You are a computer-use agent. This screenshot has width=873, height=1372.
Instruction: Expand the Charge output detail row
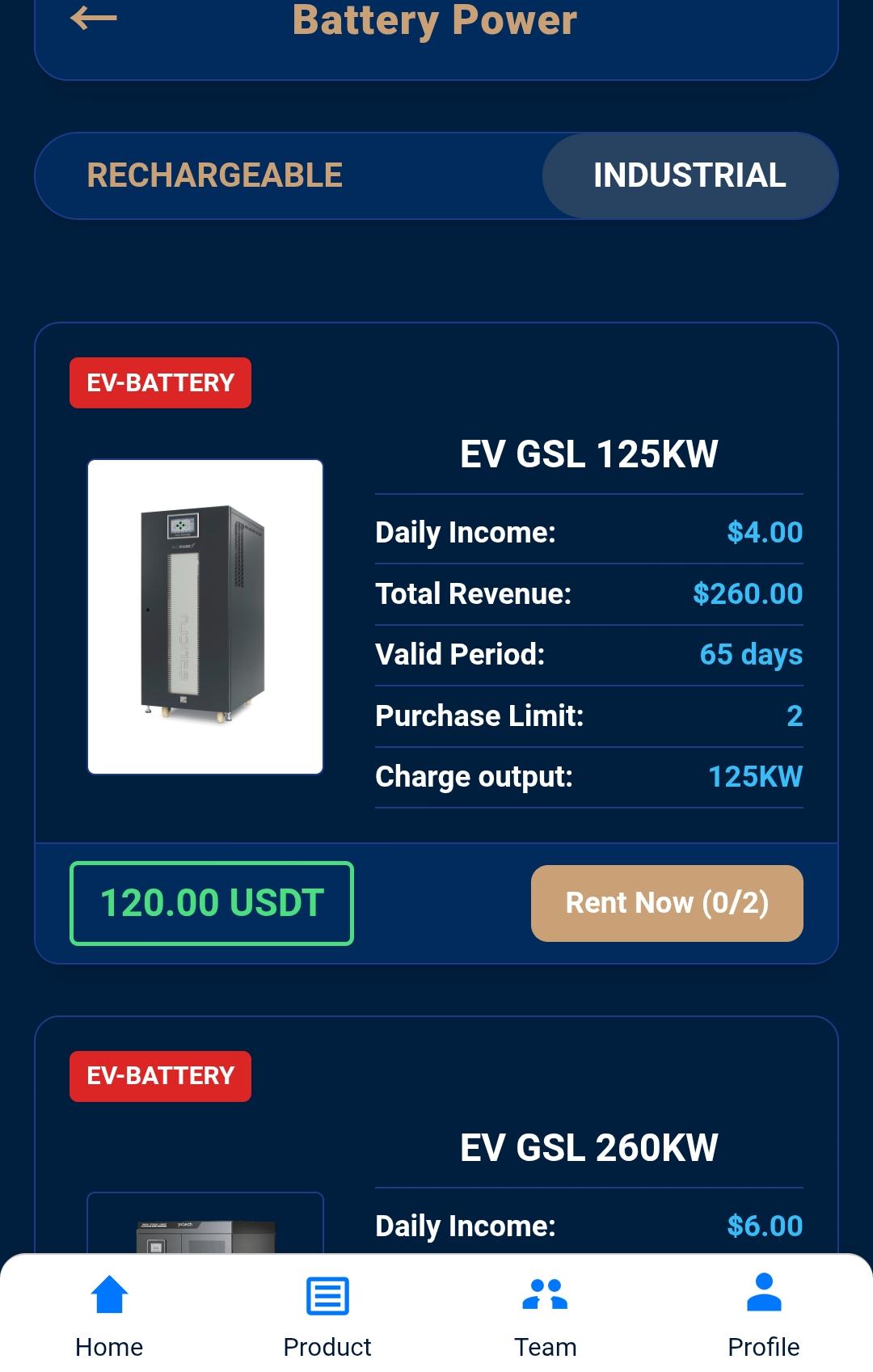(x=588, y=776)
